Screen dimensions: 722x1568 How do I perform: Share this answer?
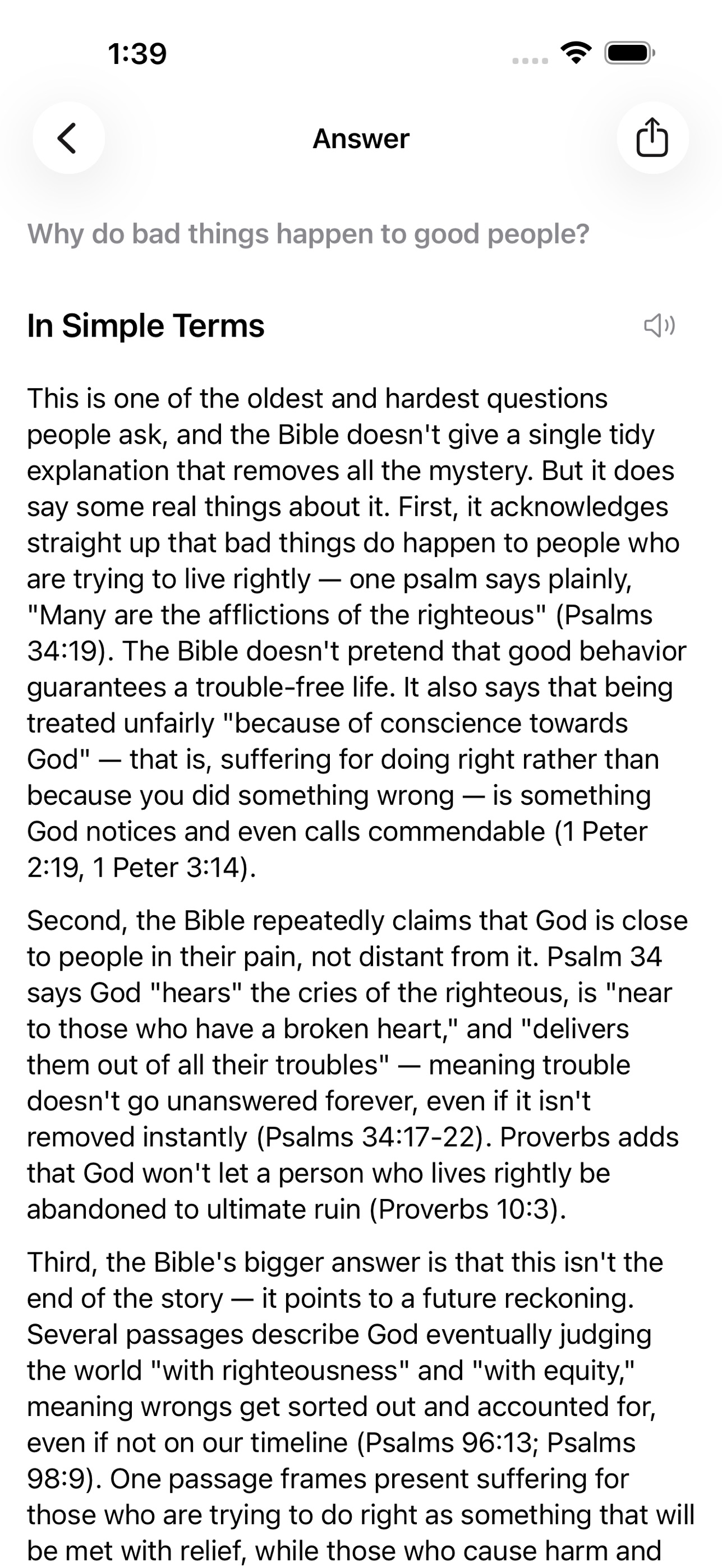pos(652,138)
